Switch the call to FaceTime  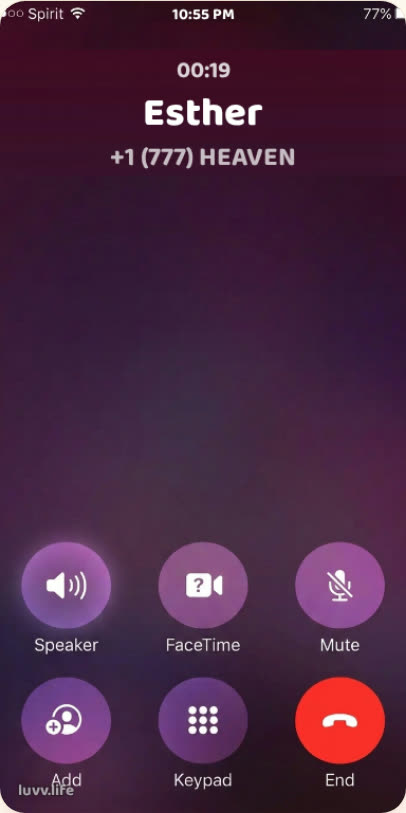(203, 586)
